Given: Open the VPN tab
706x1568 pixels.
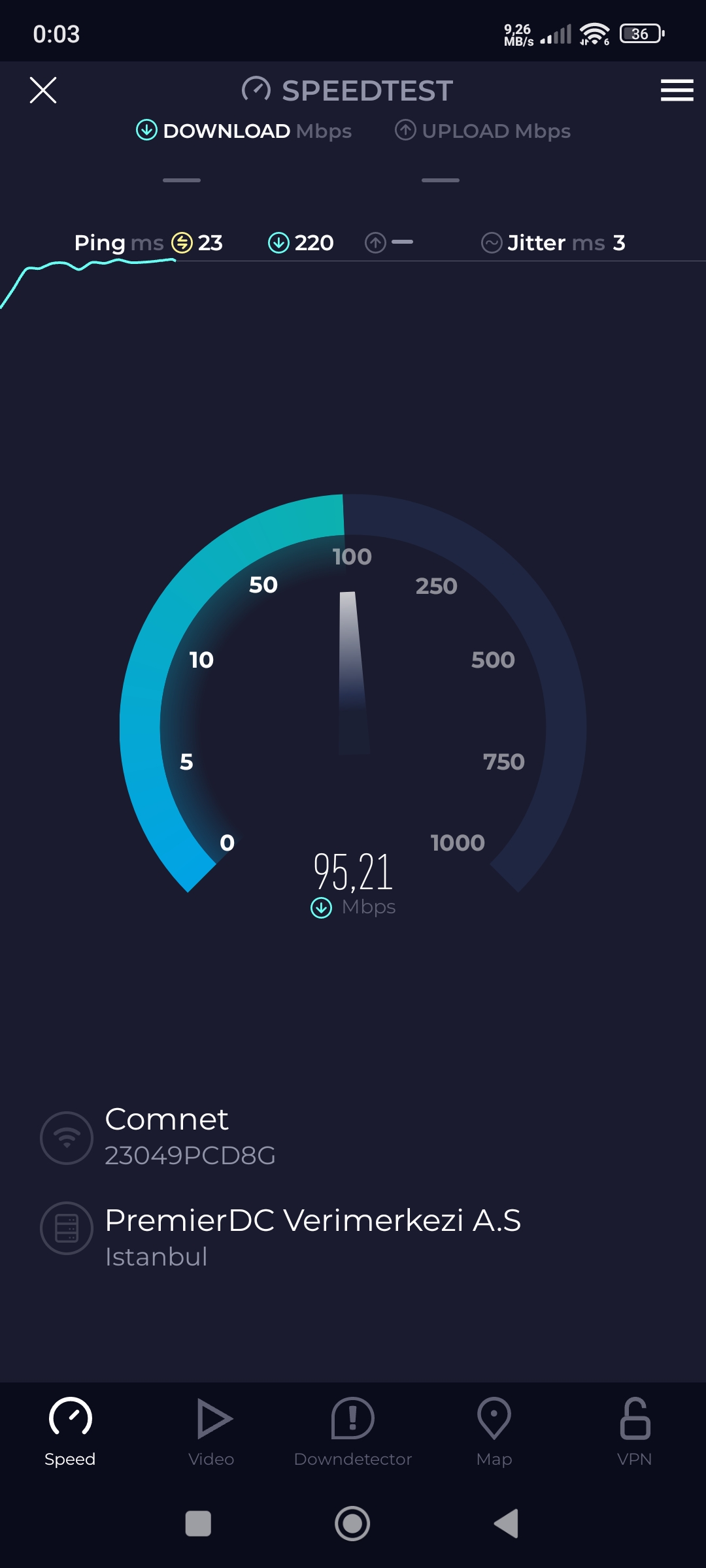Looking at the screenshot, I should click(635, 1431).
